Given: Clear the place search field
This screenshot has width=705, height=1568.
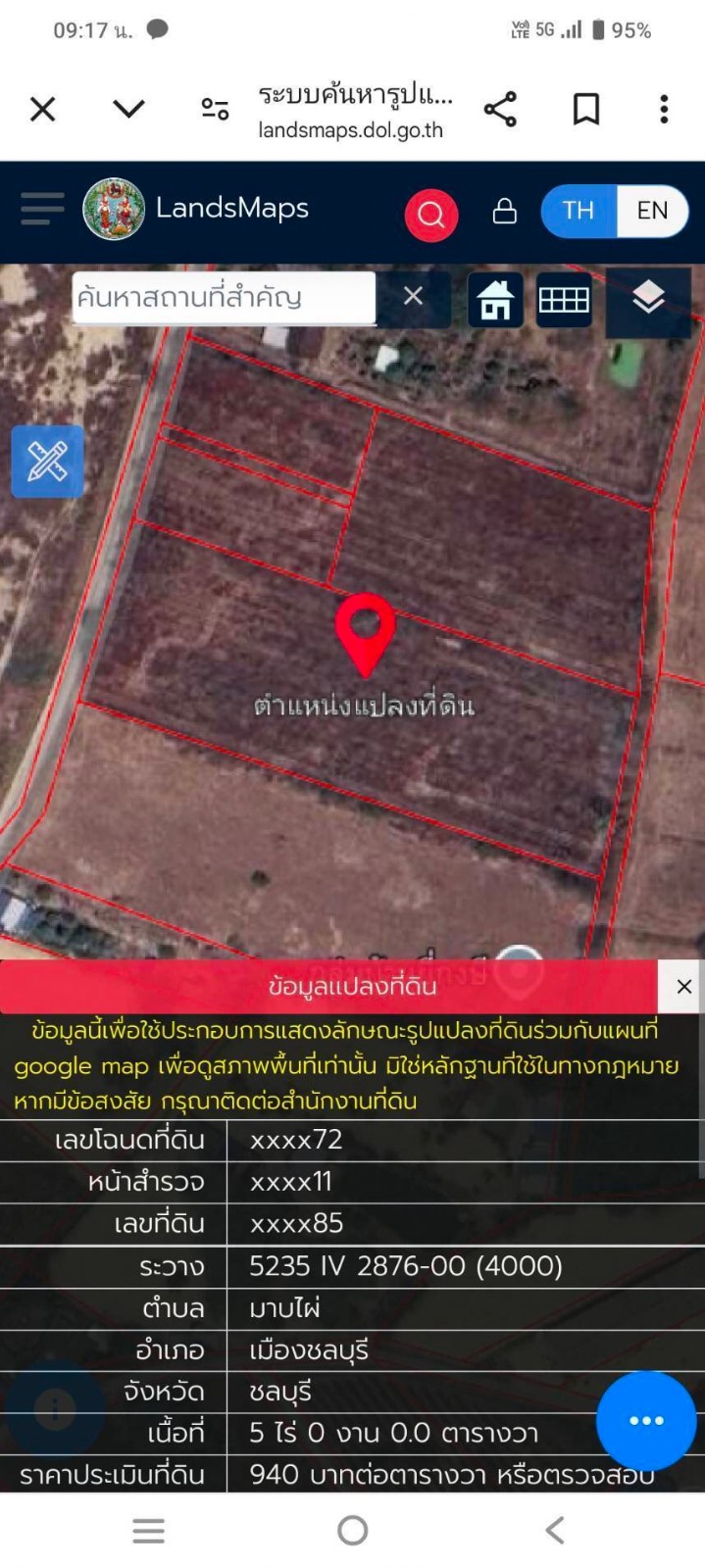Looking at the screenshot, I should click(x=413, y=296).
